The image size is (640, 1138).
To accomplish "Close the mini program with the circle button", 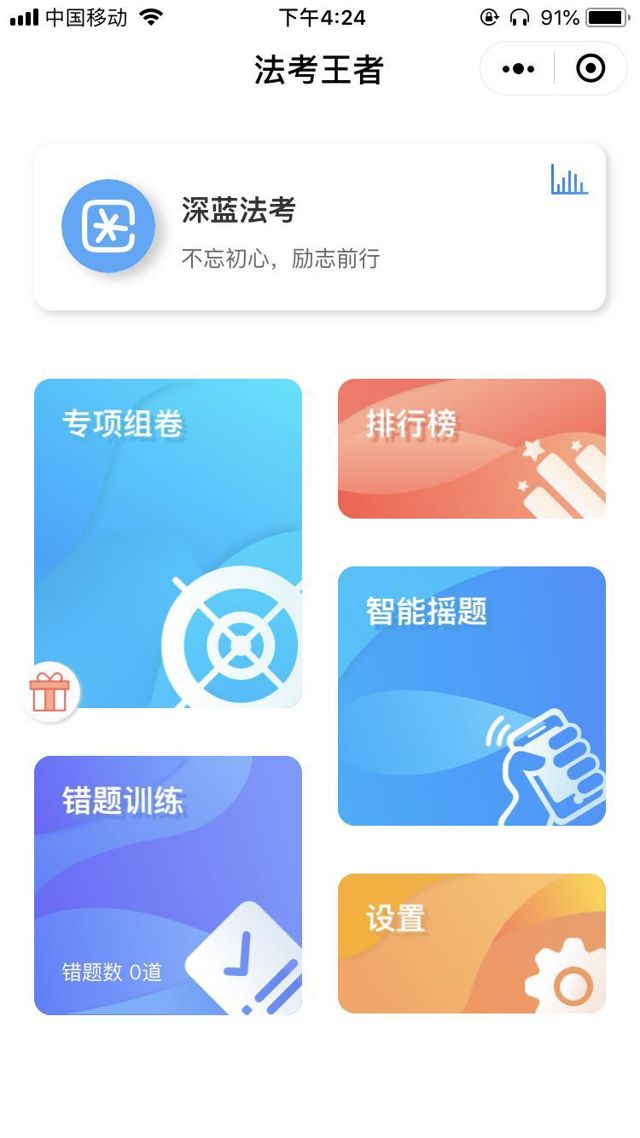I will tap(591, 69).
